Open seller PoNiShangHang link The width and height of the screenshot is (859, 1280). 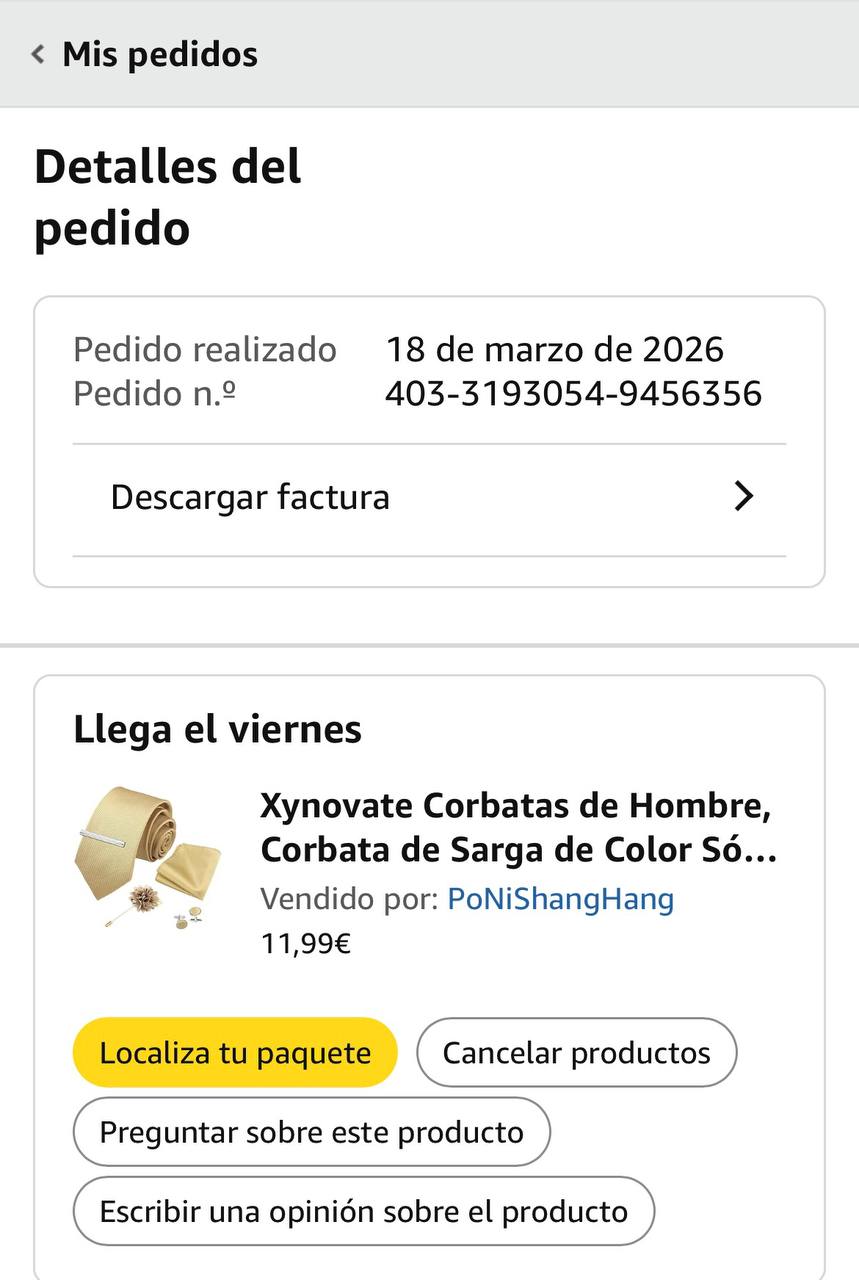pyautogui.click(x=560, y=899)
